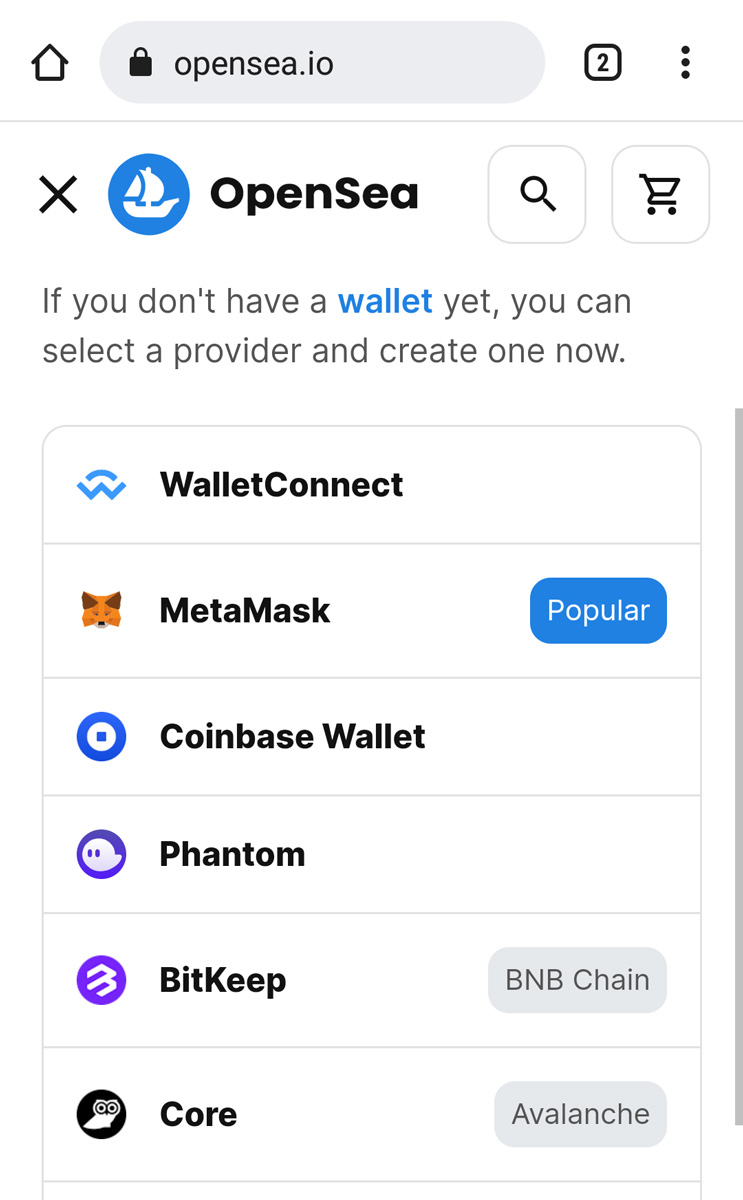Select the BitKeep icon
The height and width of the screenshot is (1200, 743).
[x=101, y=980]
